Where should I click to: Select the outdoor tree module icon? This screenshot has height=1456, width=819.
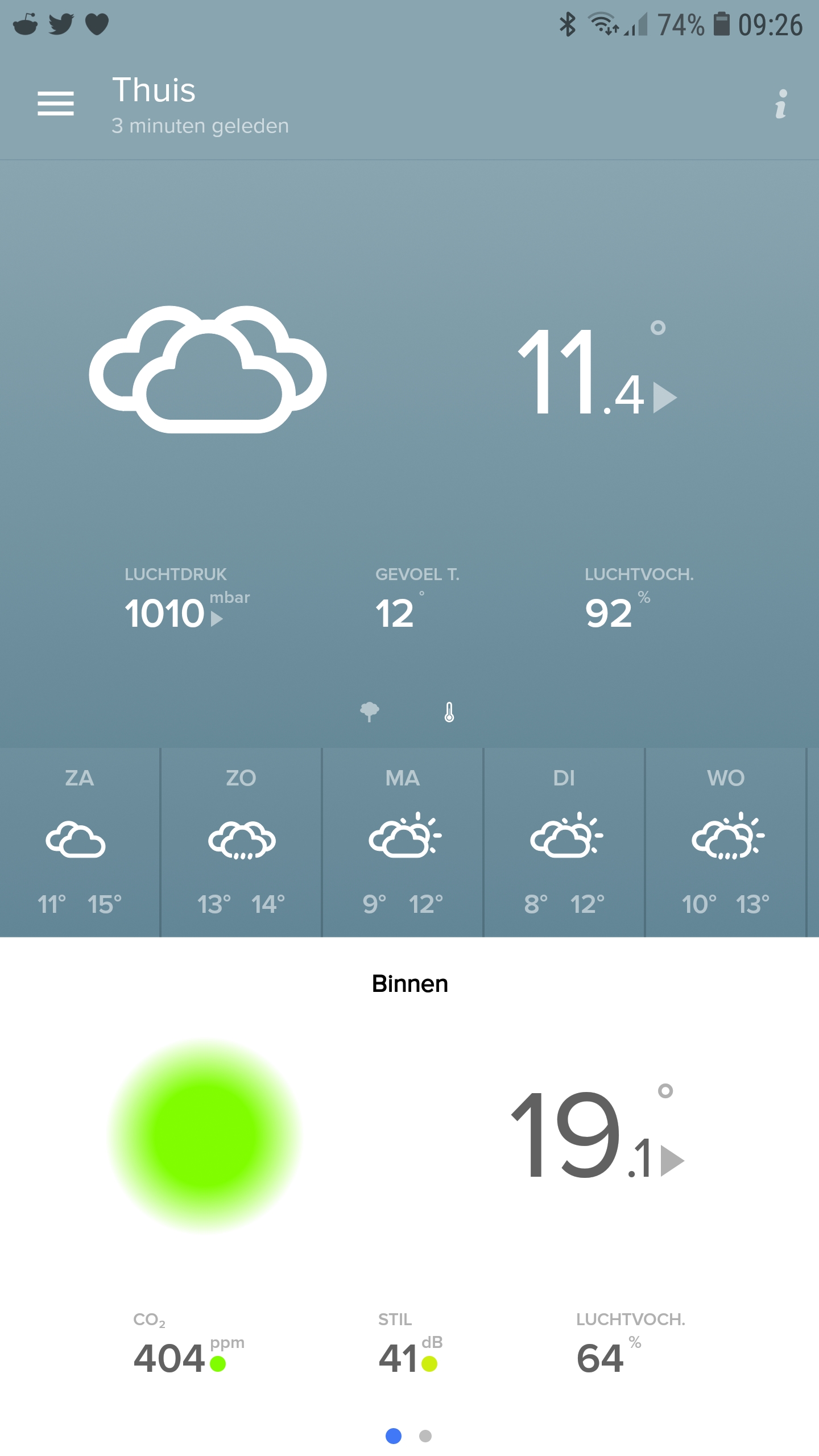pyautogui.click(x=370, y=712)
